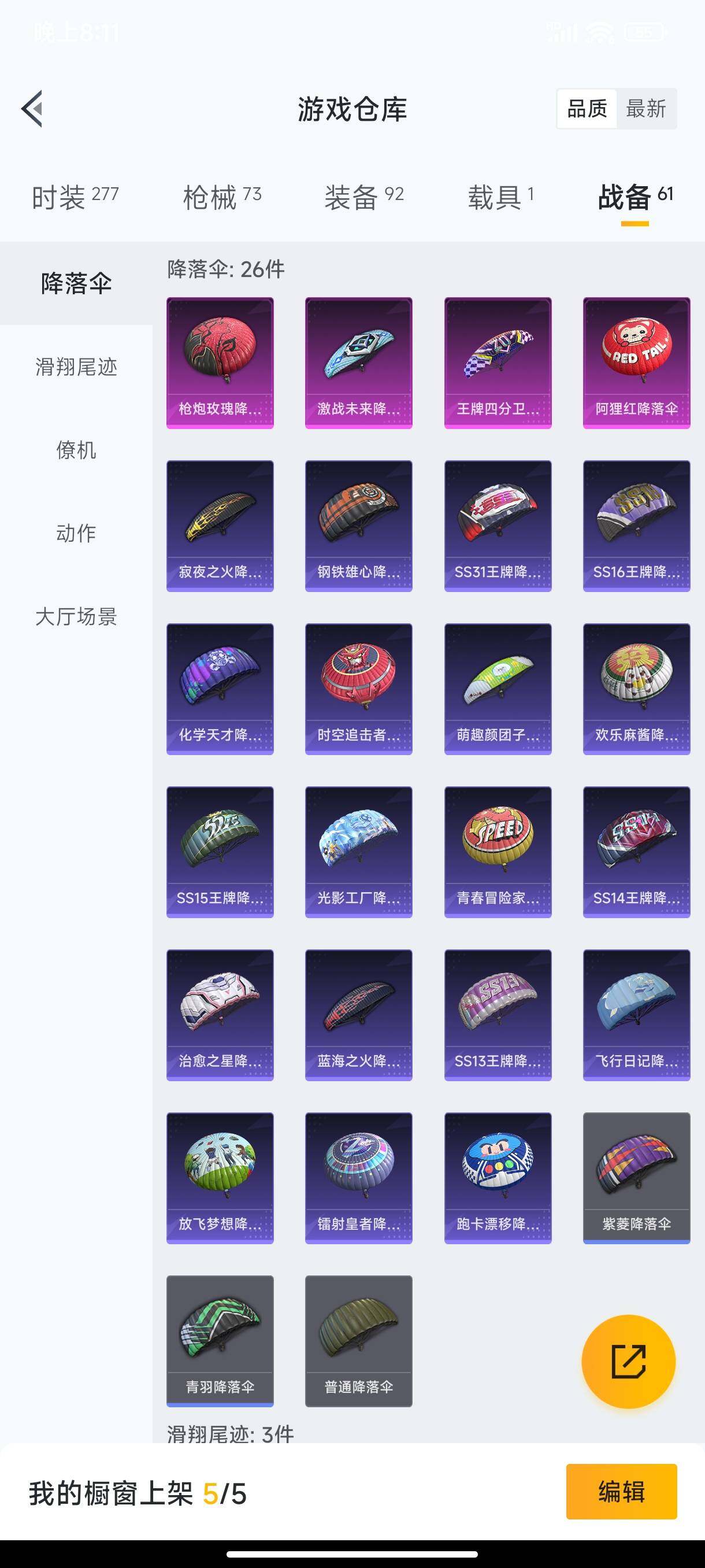Select 大厅场景 in the side menu
The image size is (705, 1568).
pos(76,616)
